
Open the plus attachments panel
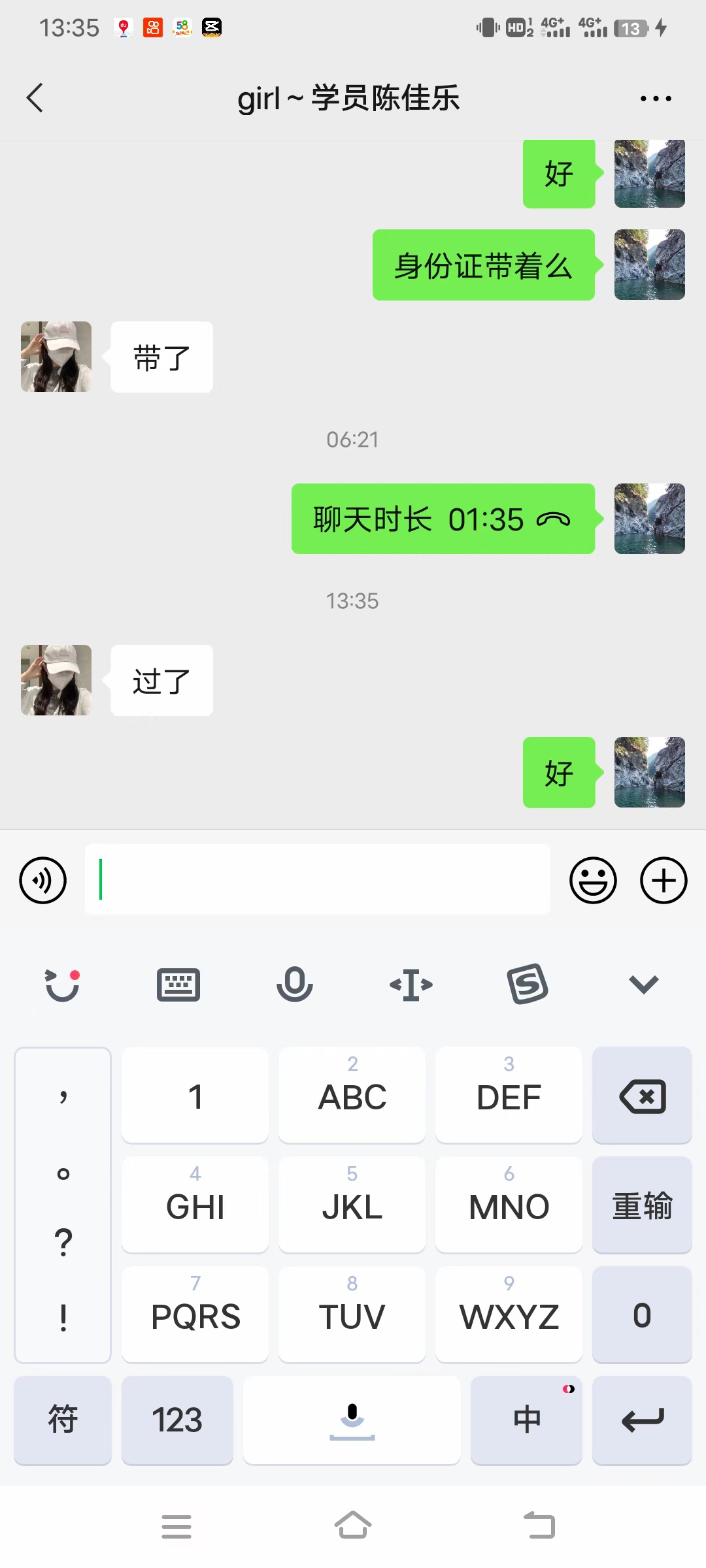click(x=663, y=880)
